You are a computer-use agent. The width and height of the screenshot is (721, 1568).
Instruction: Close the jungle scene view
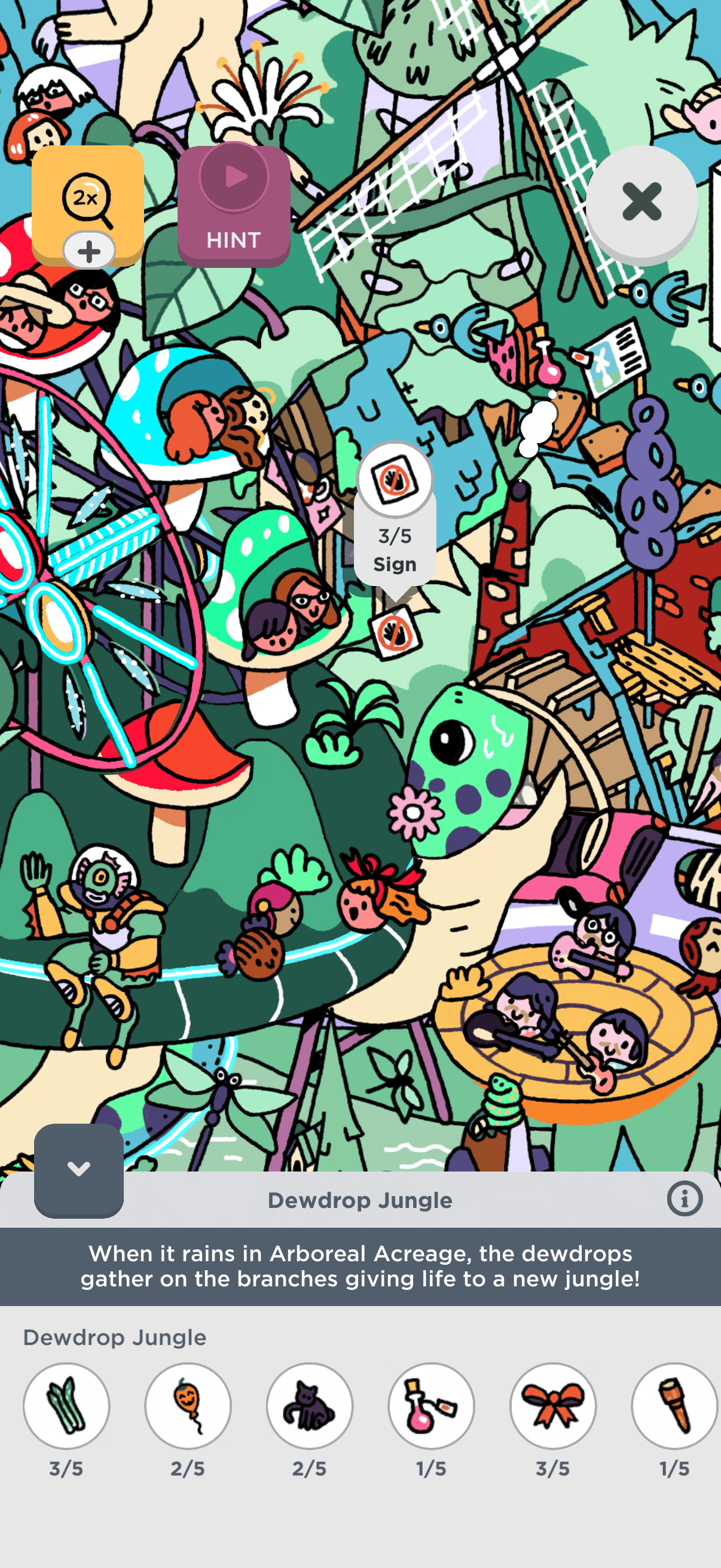pyautogui.click(x=641, y=202)
